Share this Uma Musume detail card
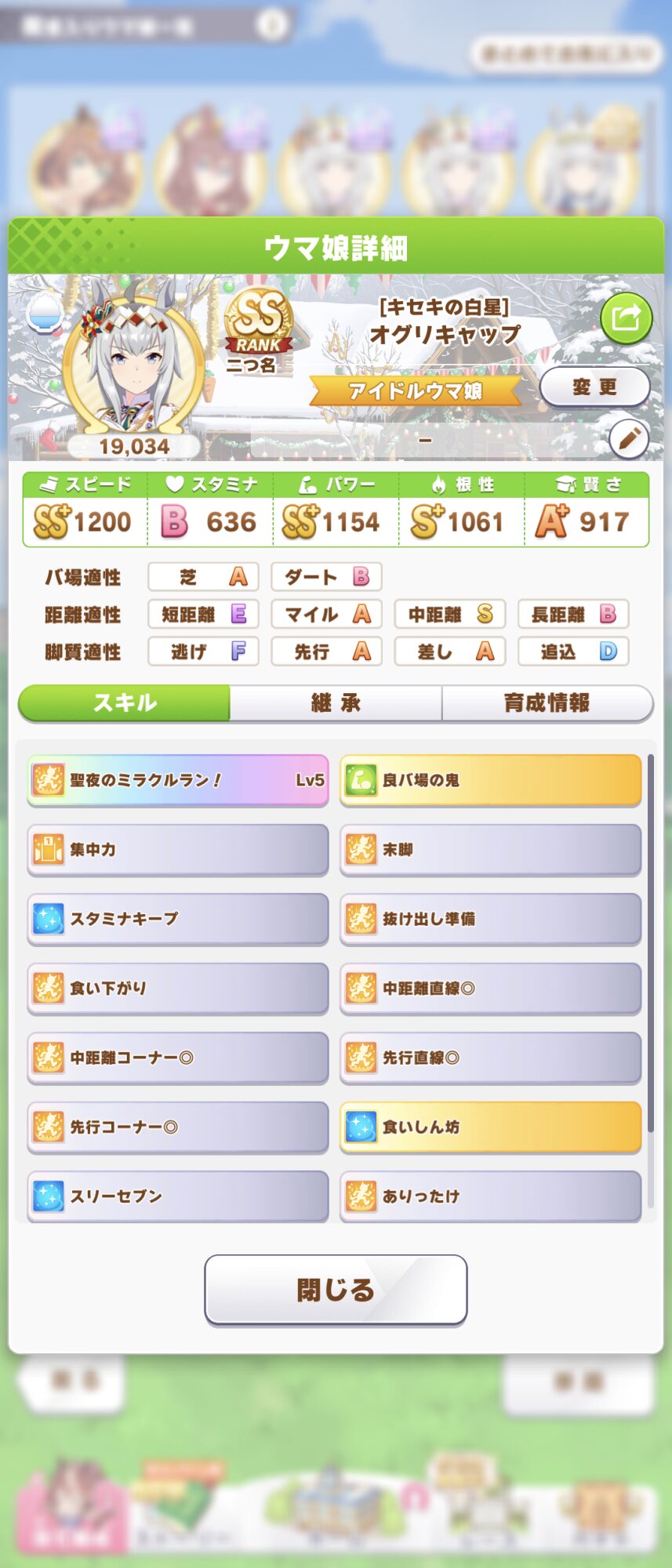Screen dimensions: 672x1568 click(626, 318)
